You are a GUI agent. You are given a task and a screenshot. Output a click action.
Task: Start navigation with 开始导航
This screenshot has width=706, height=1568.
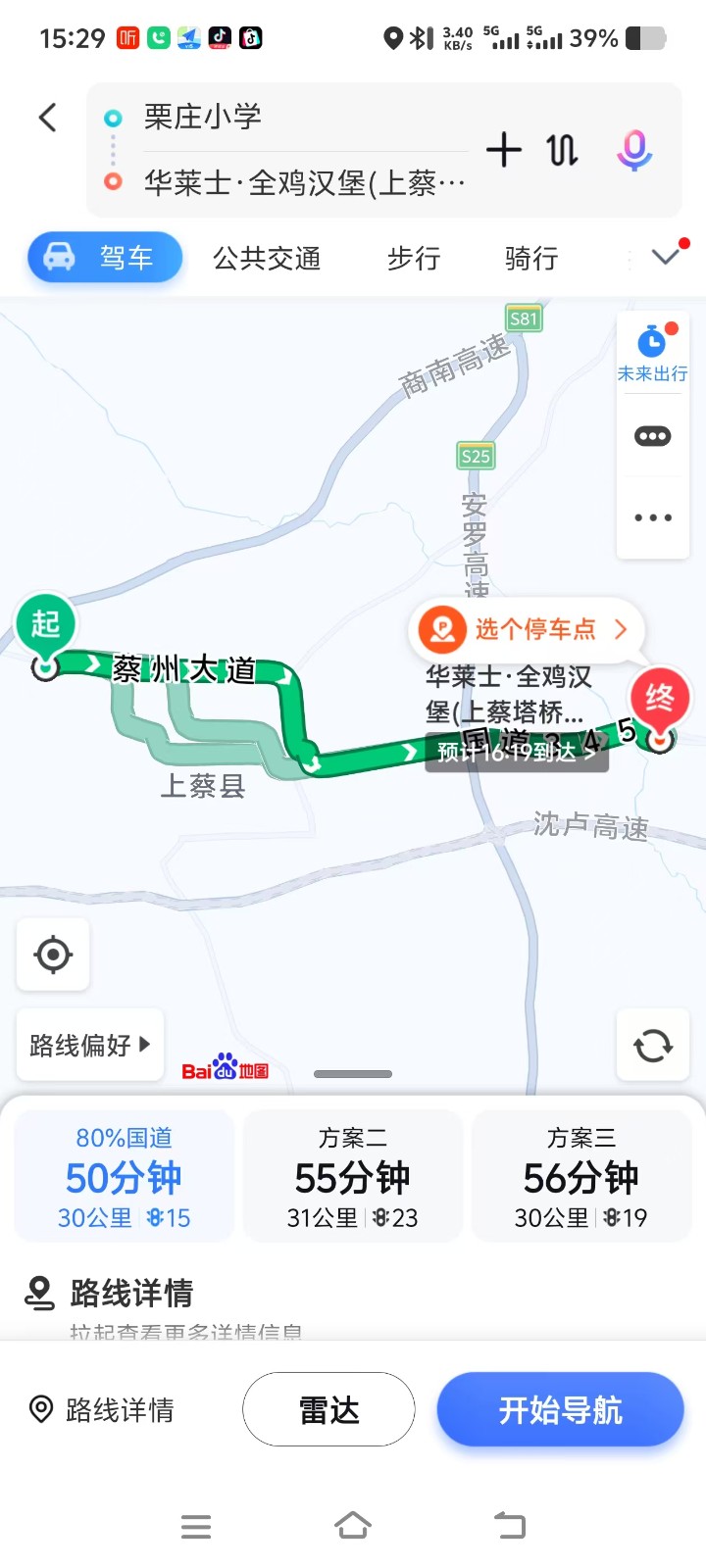pos(560,1409)
